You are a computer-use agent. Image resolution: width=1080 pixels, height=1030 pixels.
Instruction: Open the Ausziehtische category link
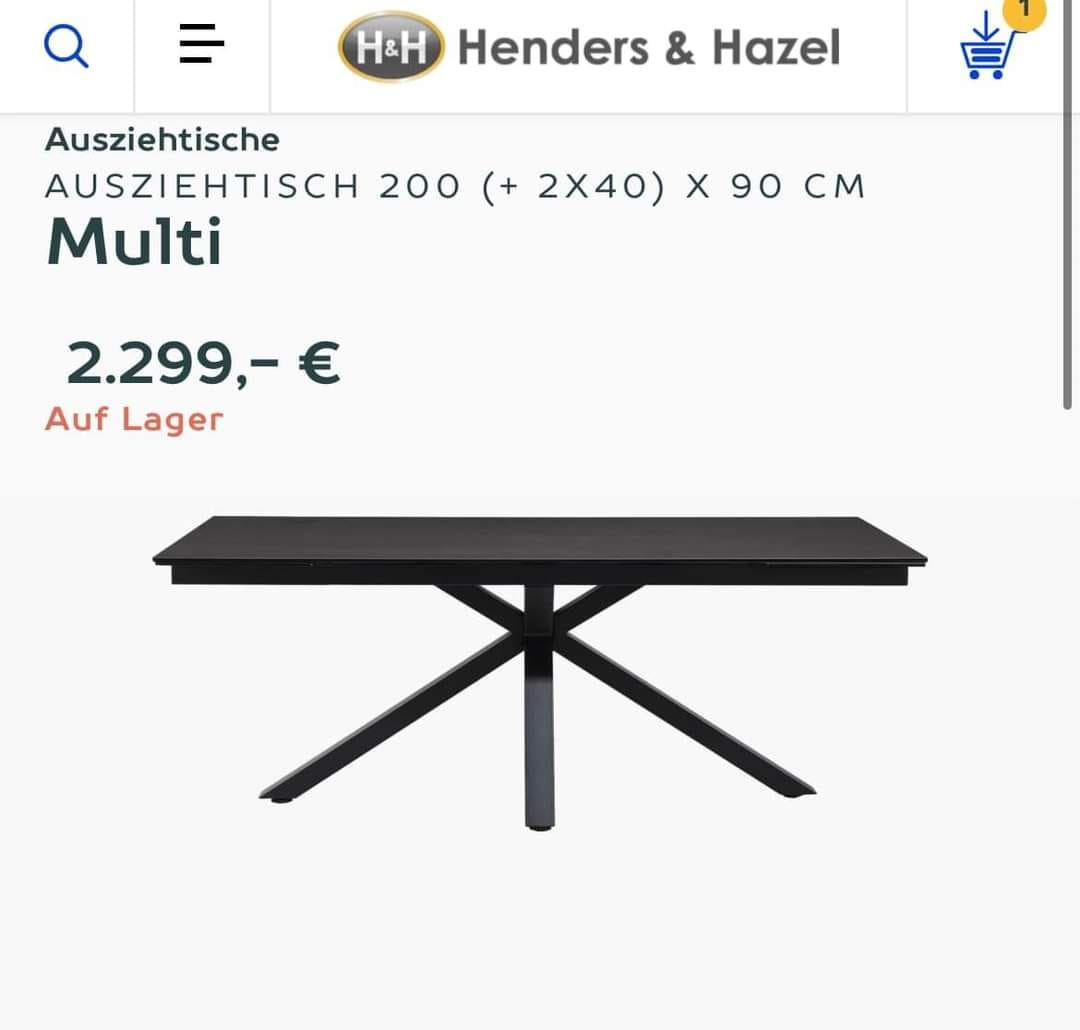(162, 139)
